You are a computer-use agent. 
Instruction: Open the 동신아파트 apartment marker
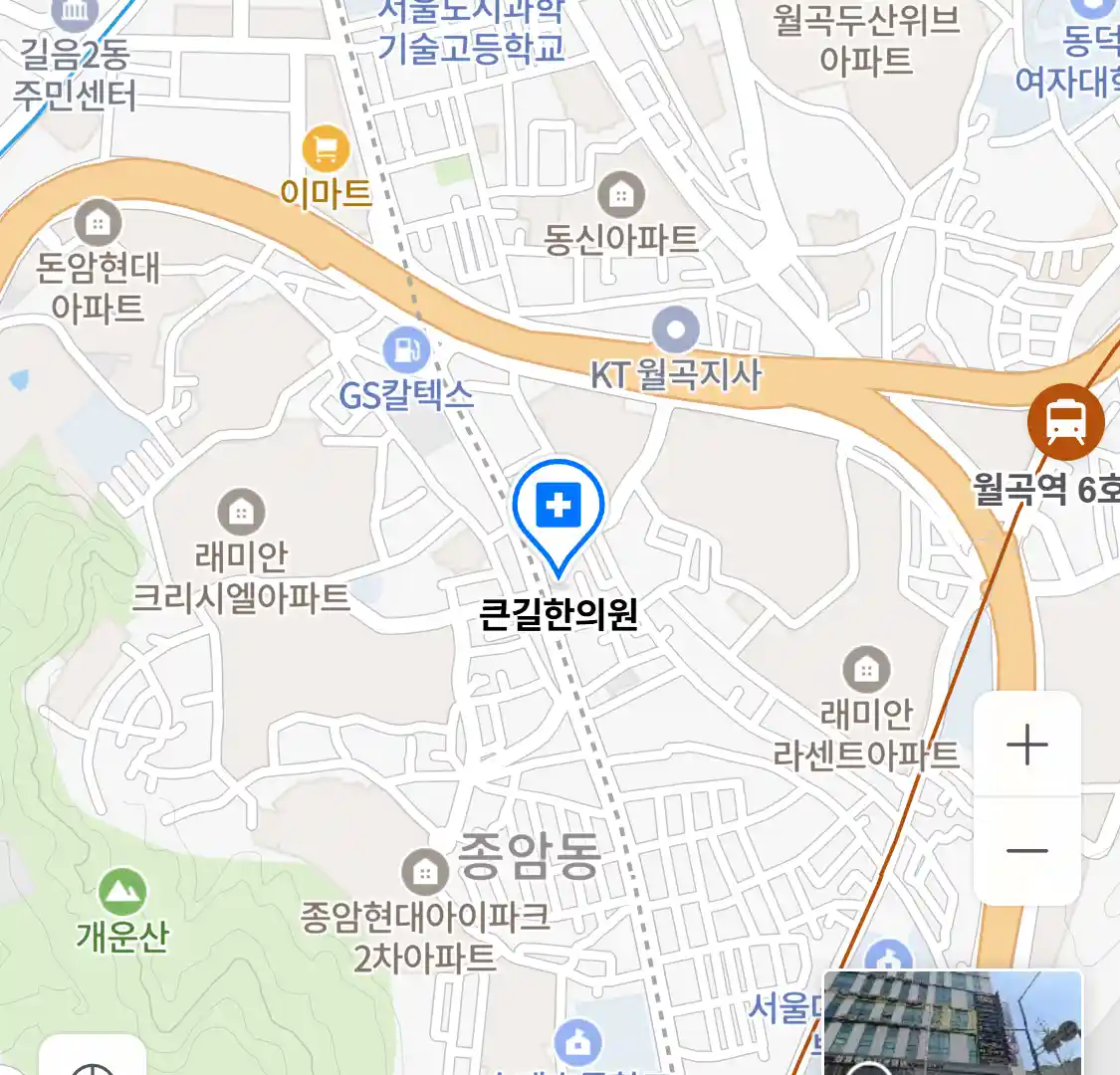pos(621,195)
